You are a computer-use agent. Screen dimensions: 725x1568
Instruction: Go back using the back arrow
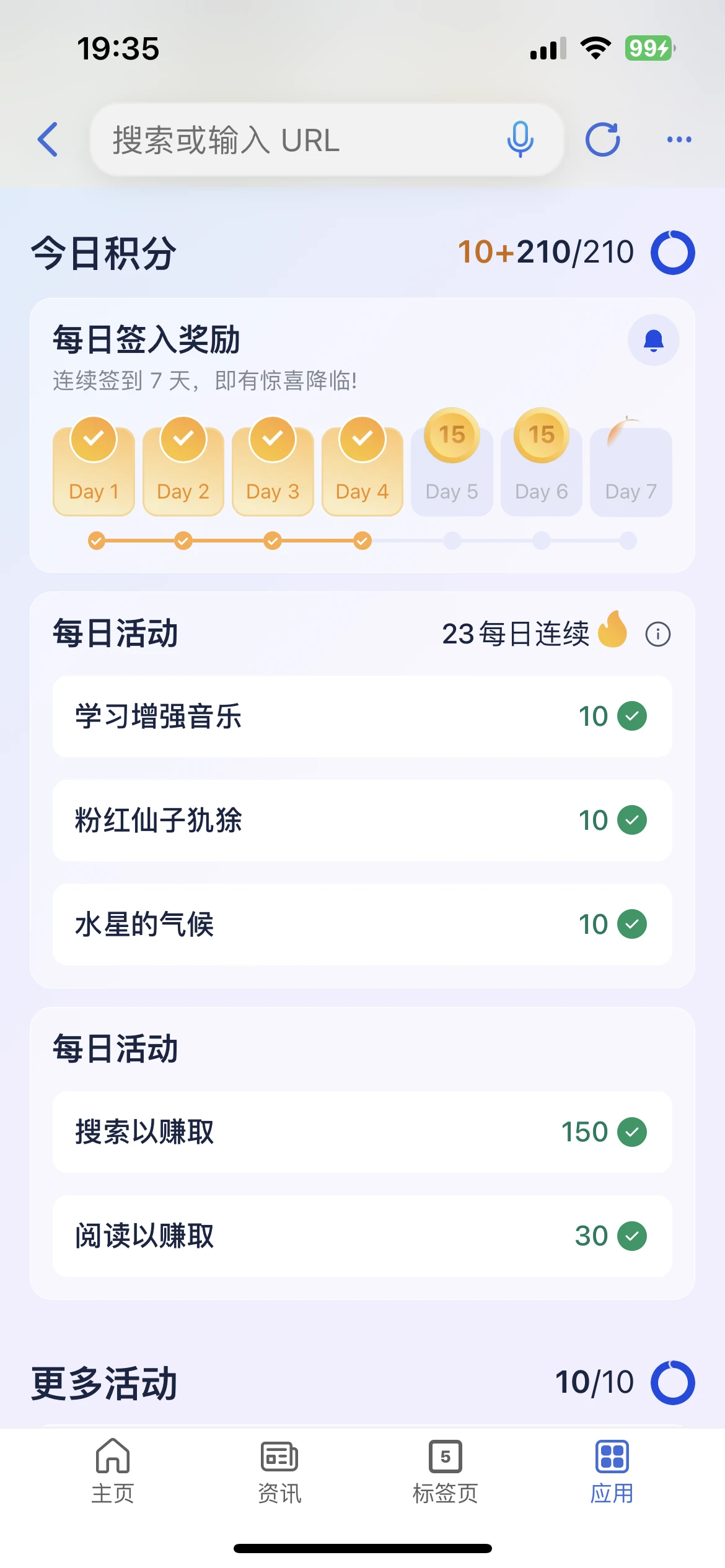[48, 139]
